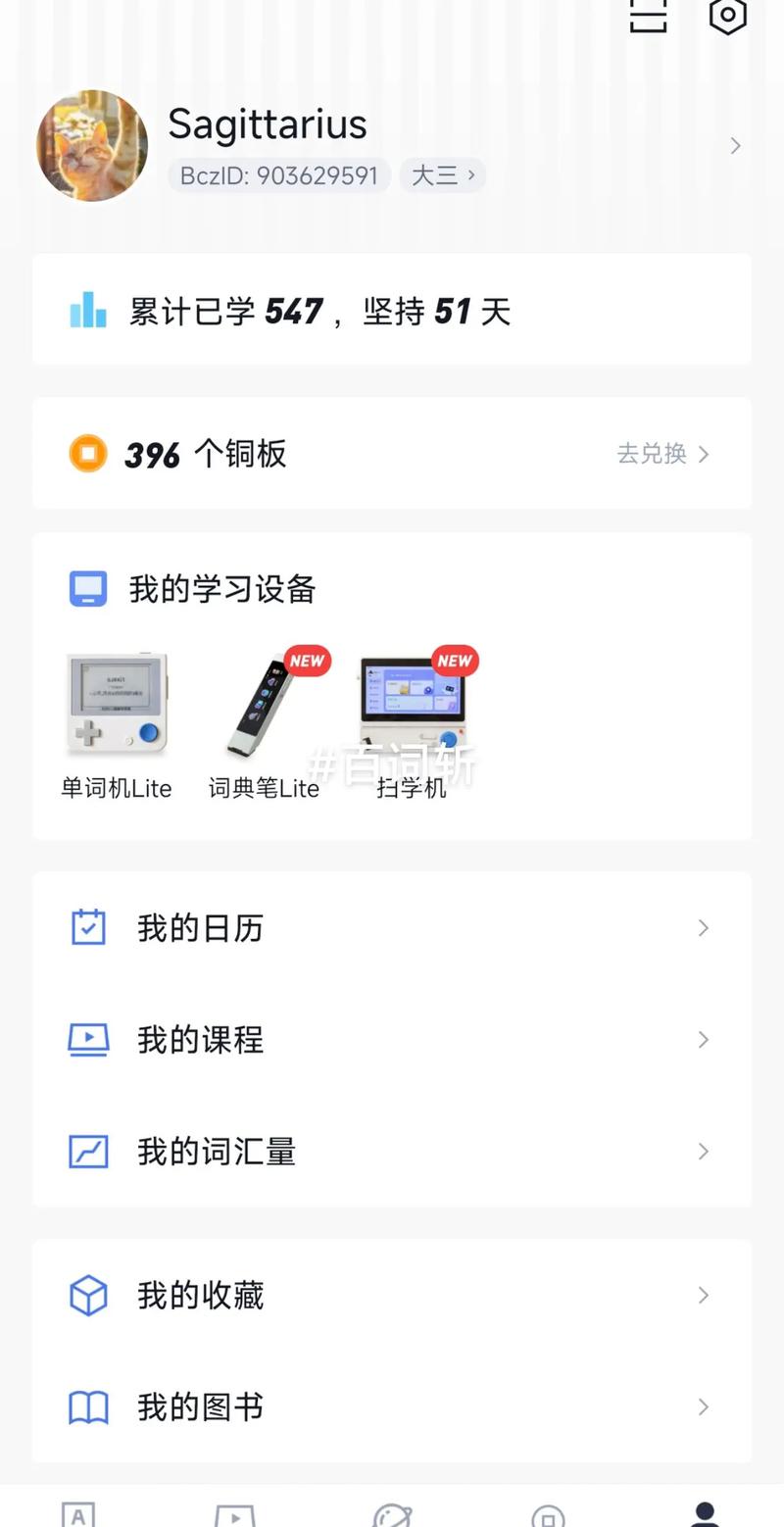Open the scan icon beside settings

648,16
